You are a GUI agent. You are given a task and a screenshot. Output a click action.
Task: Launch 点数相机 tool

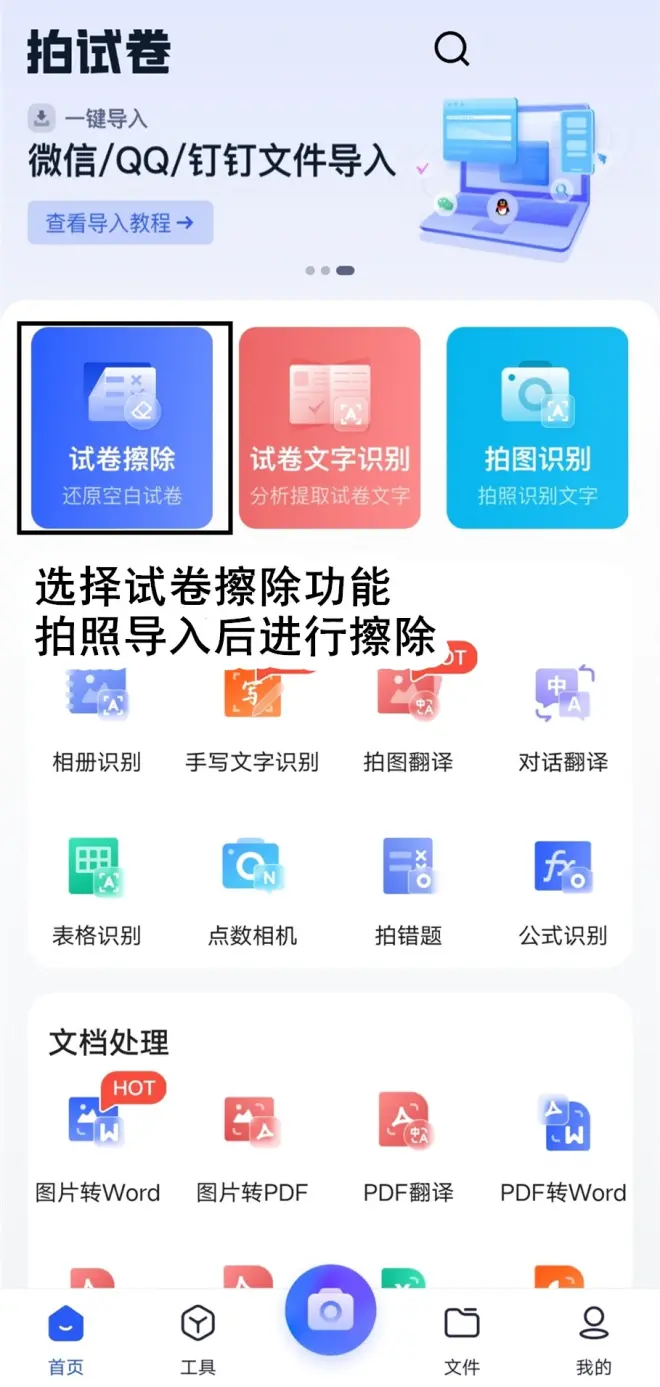tap(252, 888)
